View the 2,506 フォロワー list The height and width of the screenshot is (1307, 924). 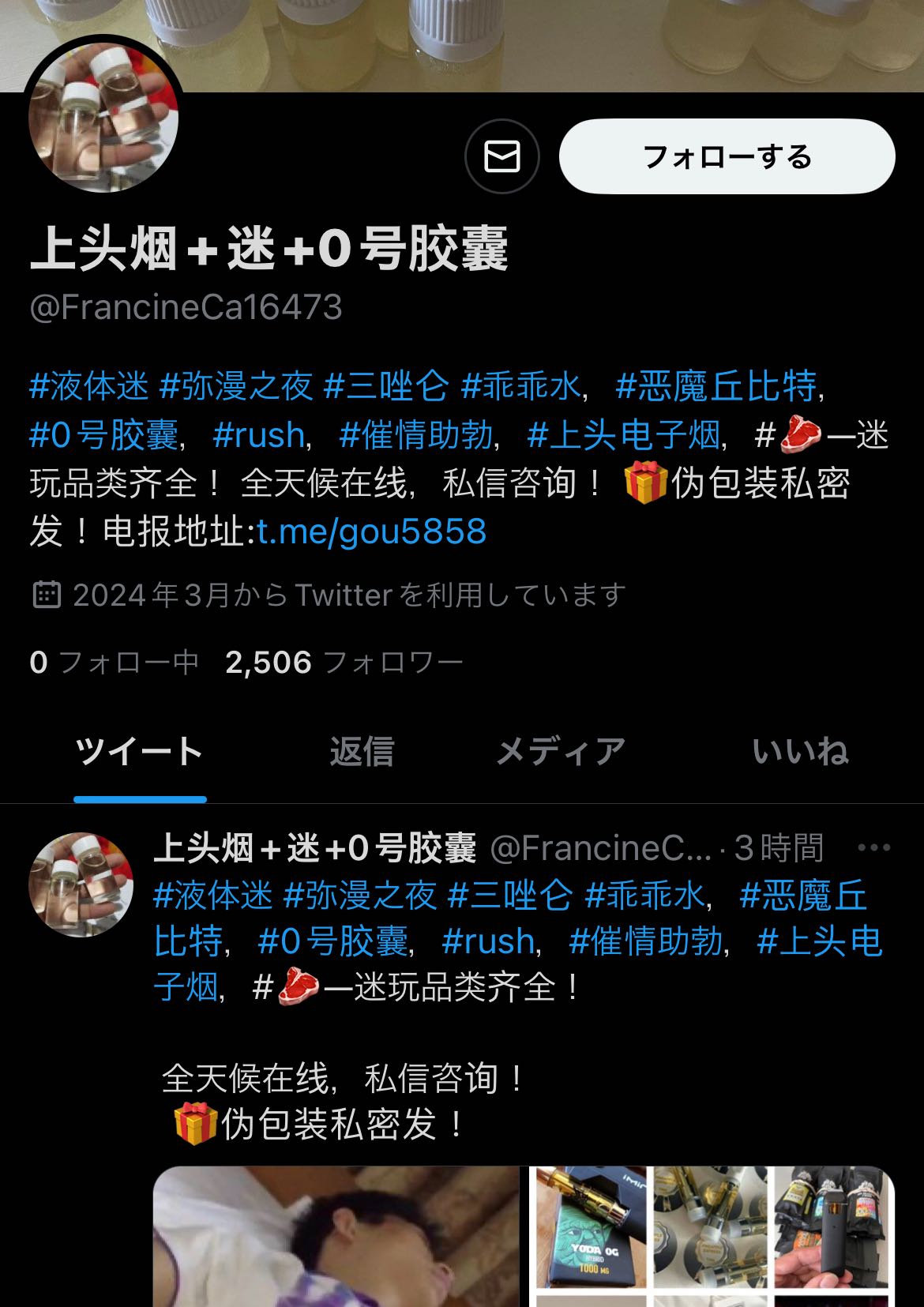tap(344, 662)
